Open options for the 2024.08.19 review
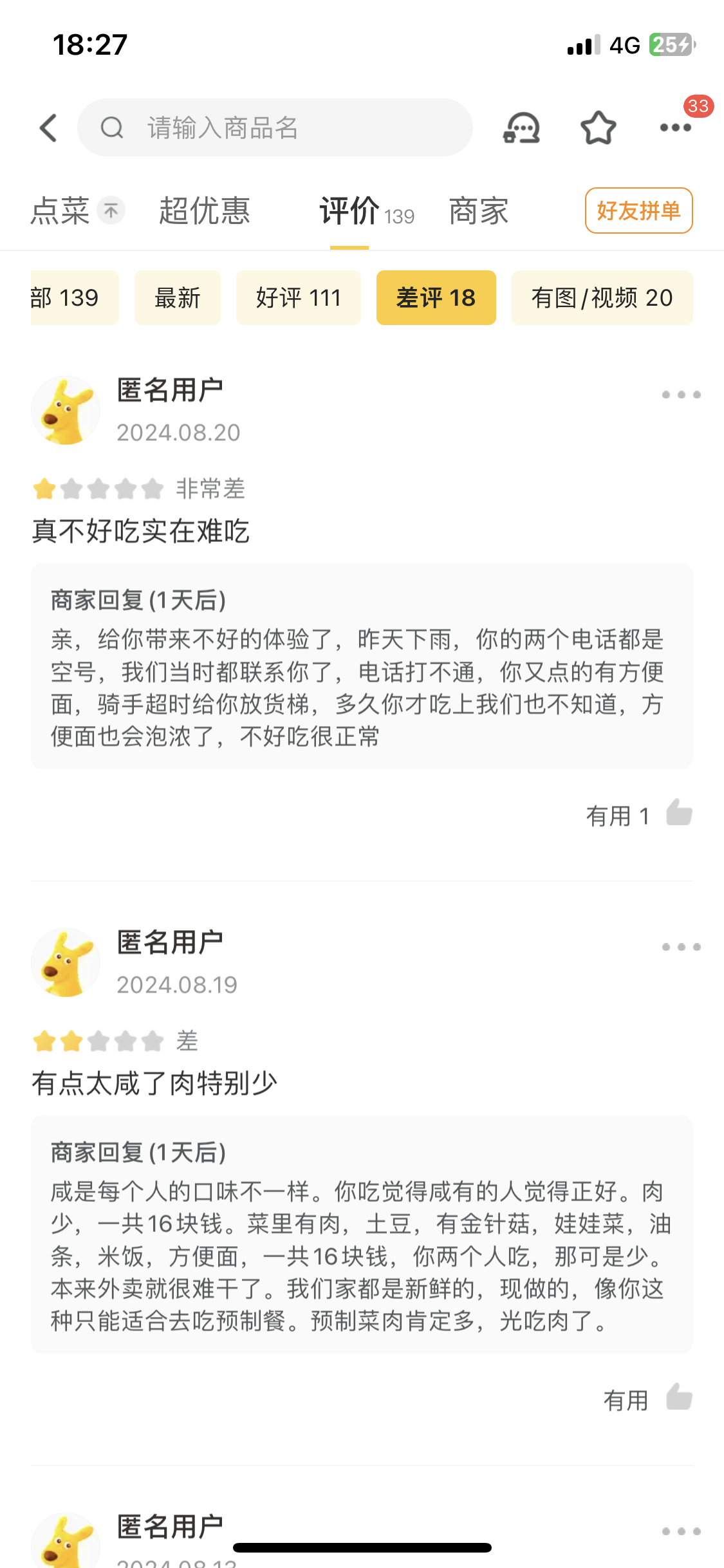Image resolution: width=724 pixels, height=1568 pixels. point(681,947)
